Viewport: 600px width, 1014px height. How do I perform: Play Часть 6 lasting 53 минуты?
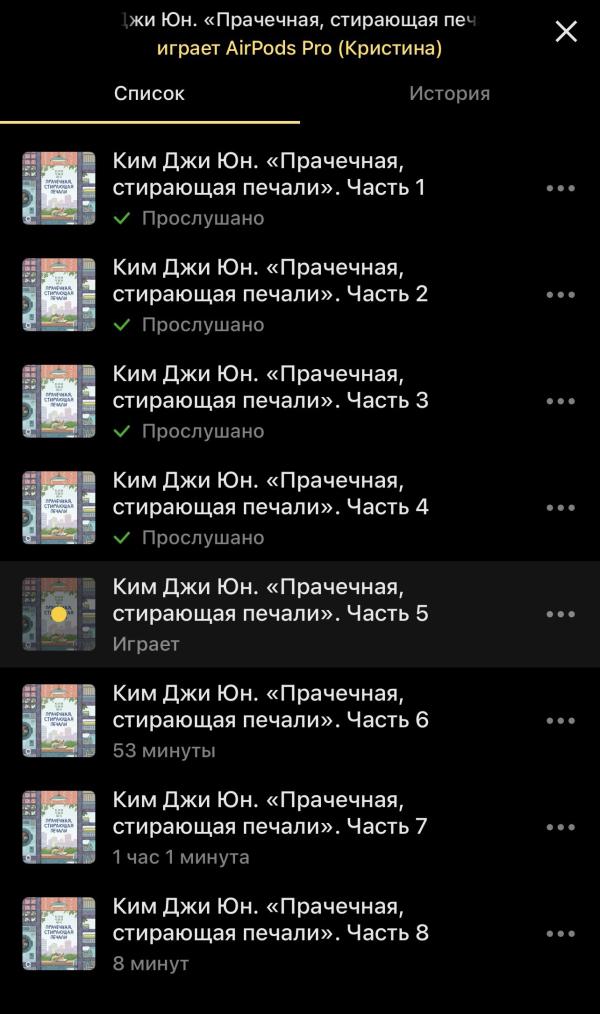270,720
